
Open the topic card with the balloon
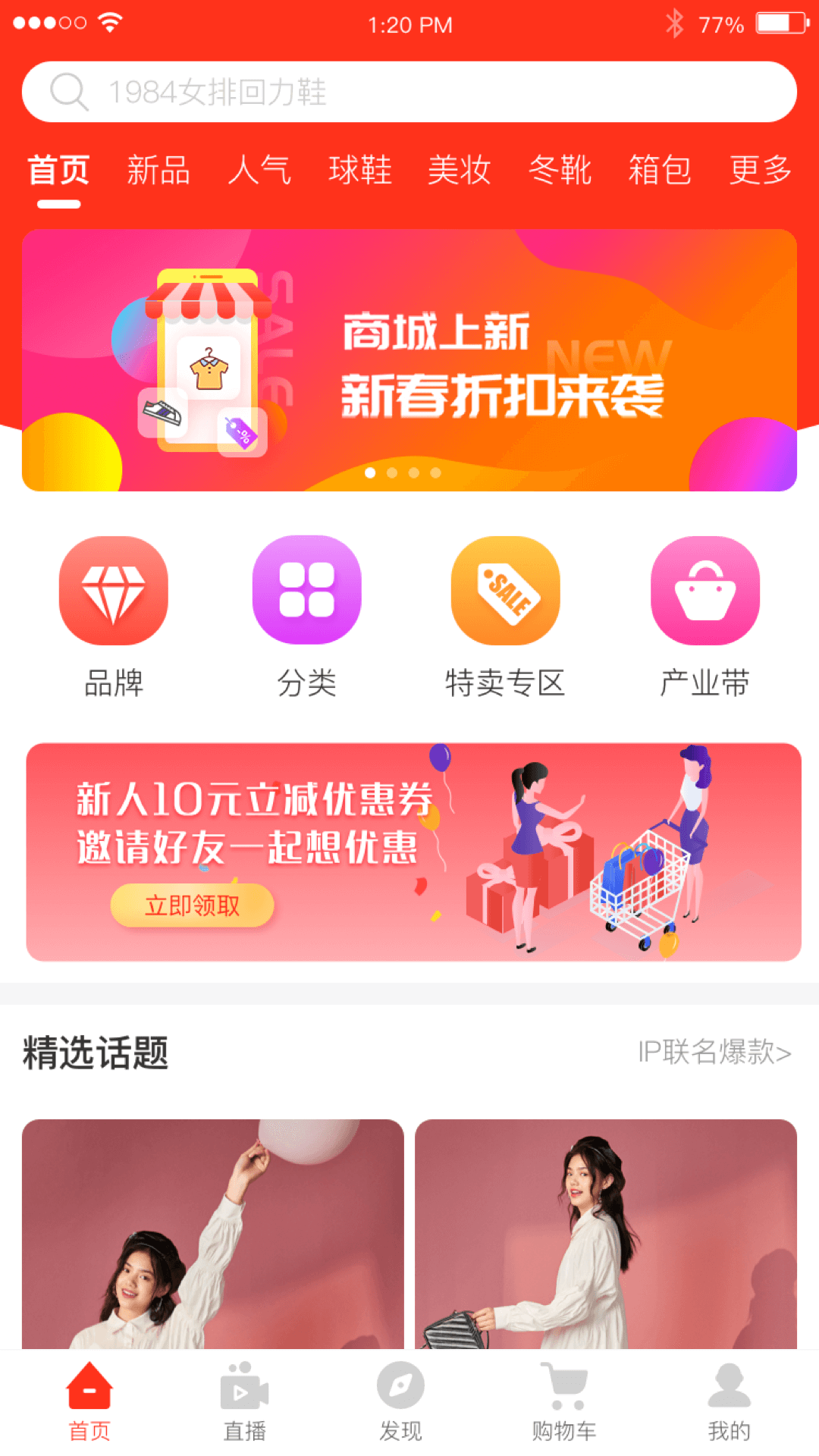tap(212, 1233)
